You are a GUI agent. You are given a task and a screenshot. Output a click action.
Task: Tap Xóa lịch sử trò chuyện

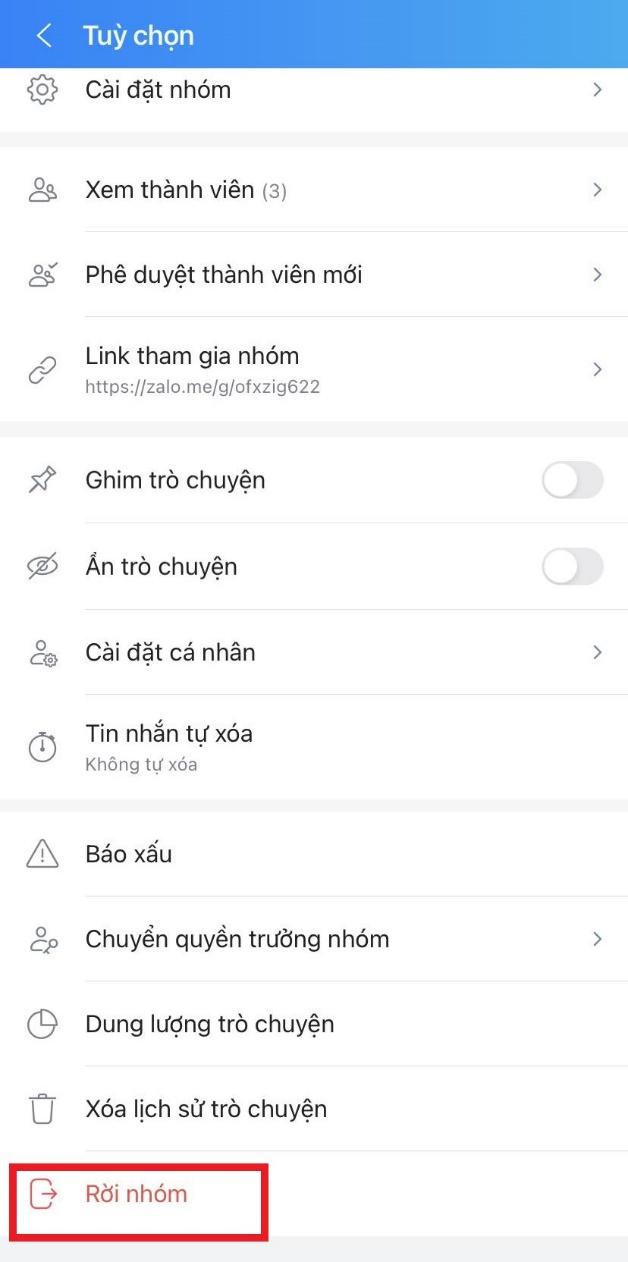(314, 1109)
